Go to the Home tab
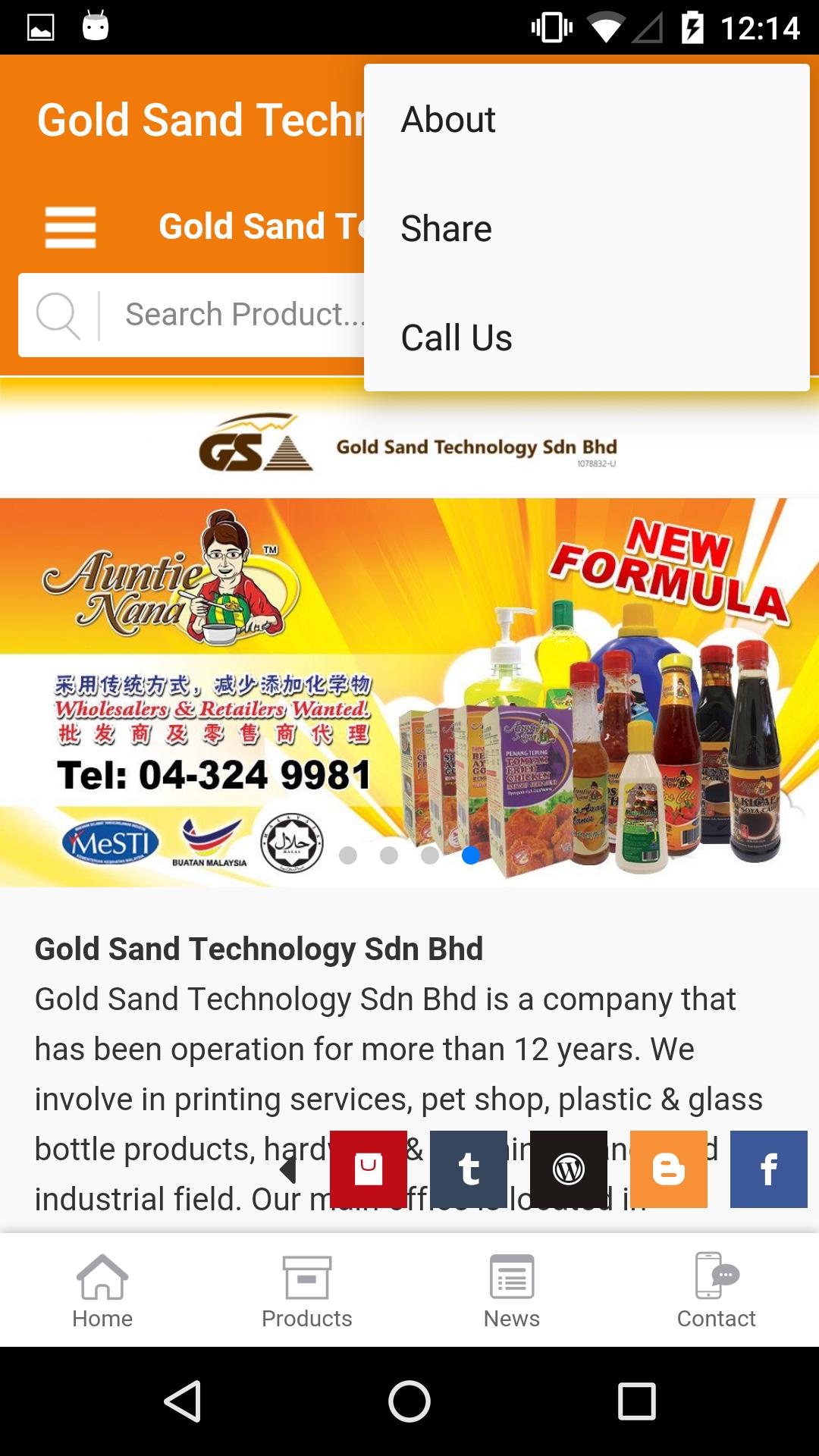 coord(102,1291)
